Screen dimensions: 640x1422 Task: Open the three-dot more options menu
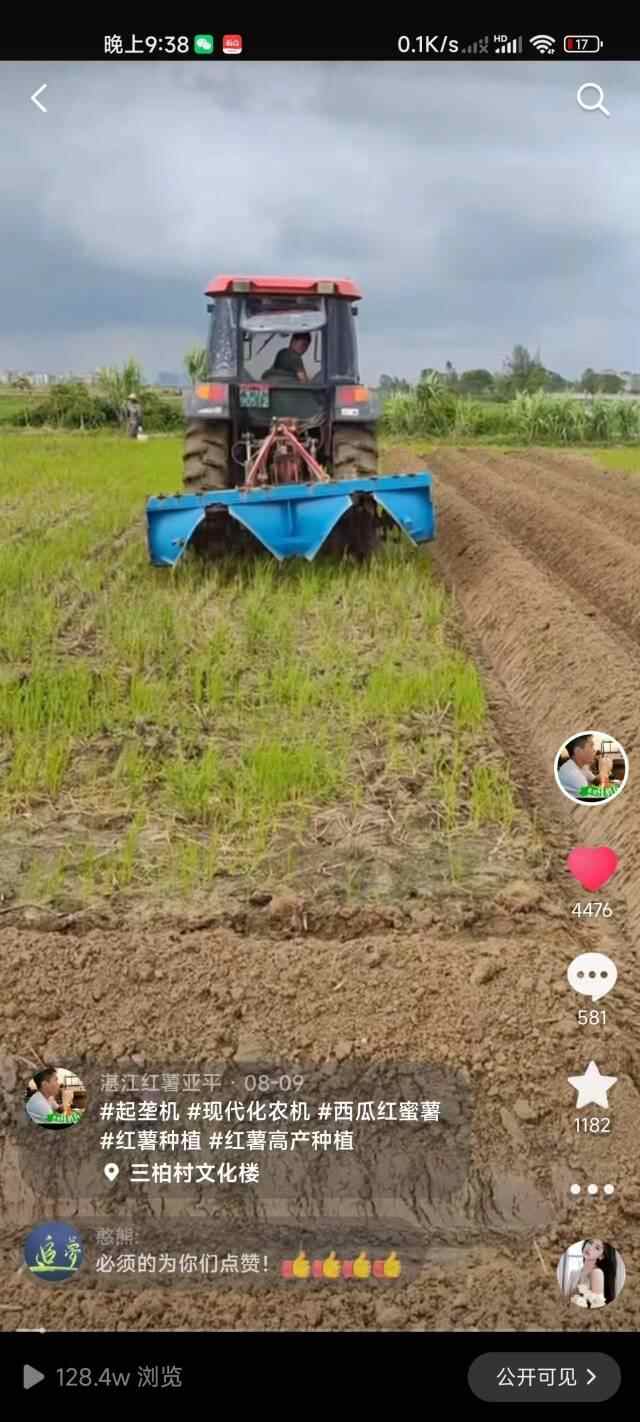tap(592, 1189)
